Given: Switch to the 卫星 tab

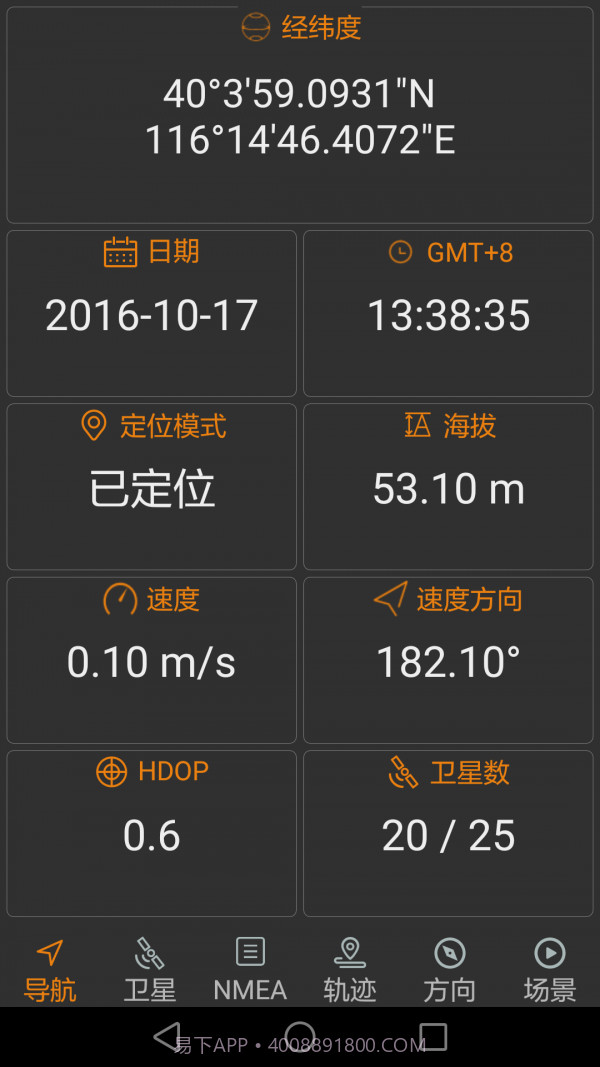Looking at the screenshot, I should click(150, 969).
